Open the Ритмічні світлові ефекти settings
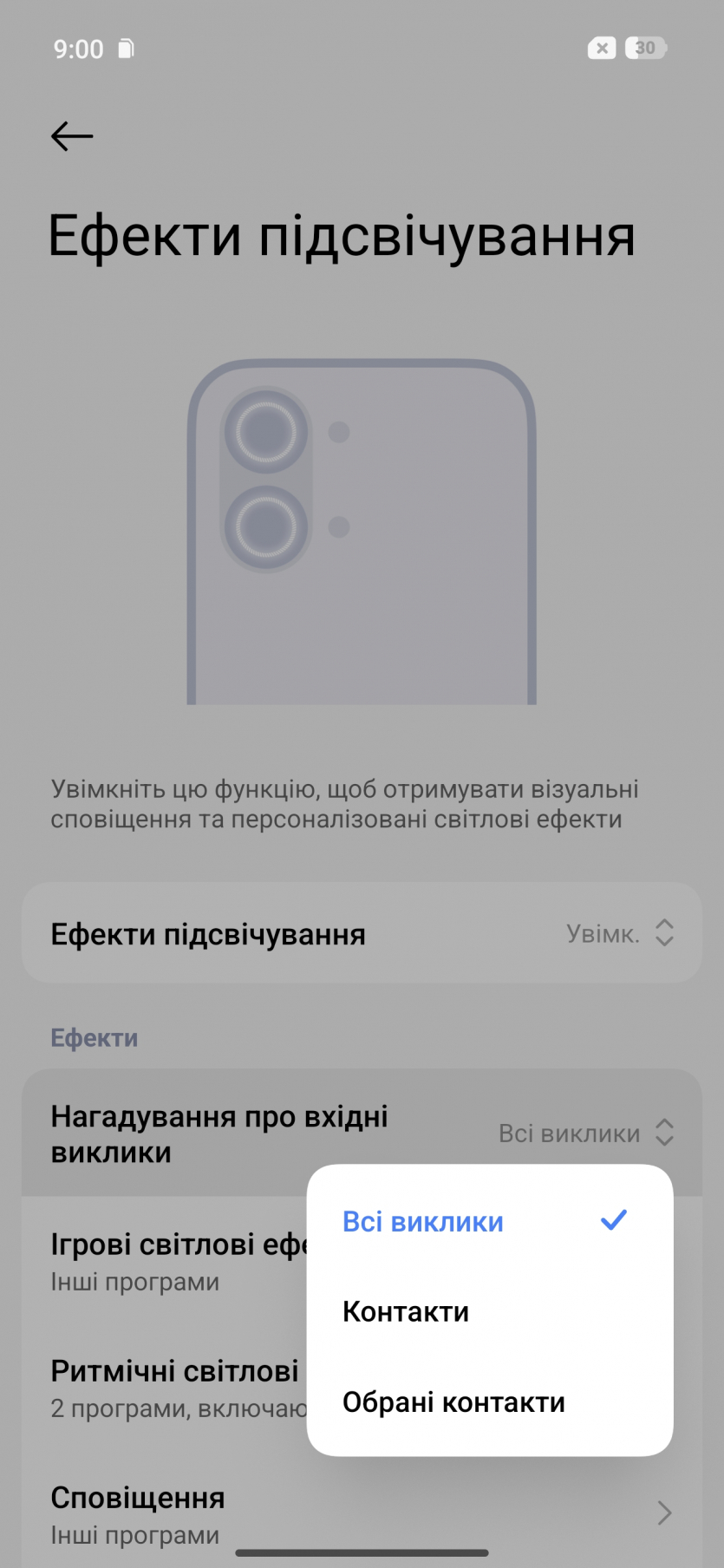Image resolution: width=724 pixels, height=1568 pixels. pyautogui.click(x=173, y=1387)
